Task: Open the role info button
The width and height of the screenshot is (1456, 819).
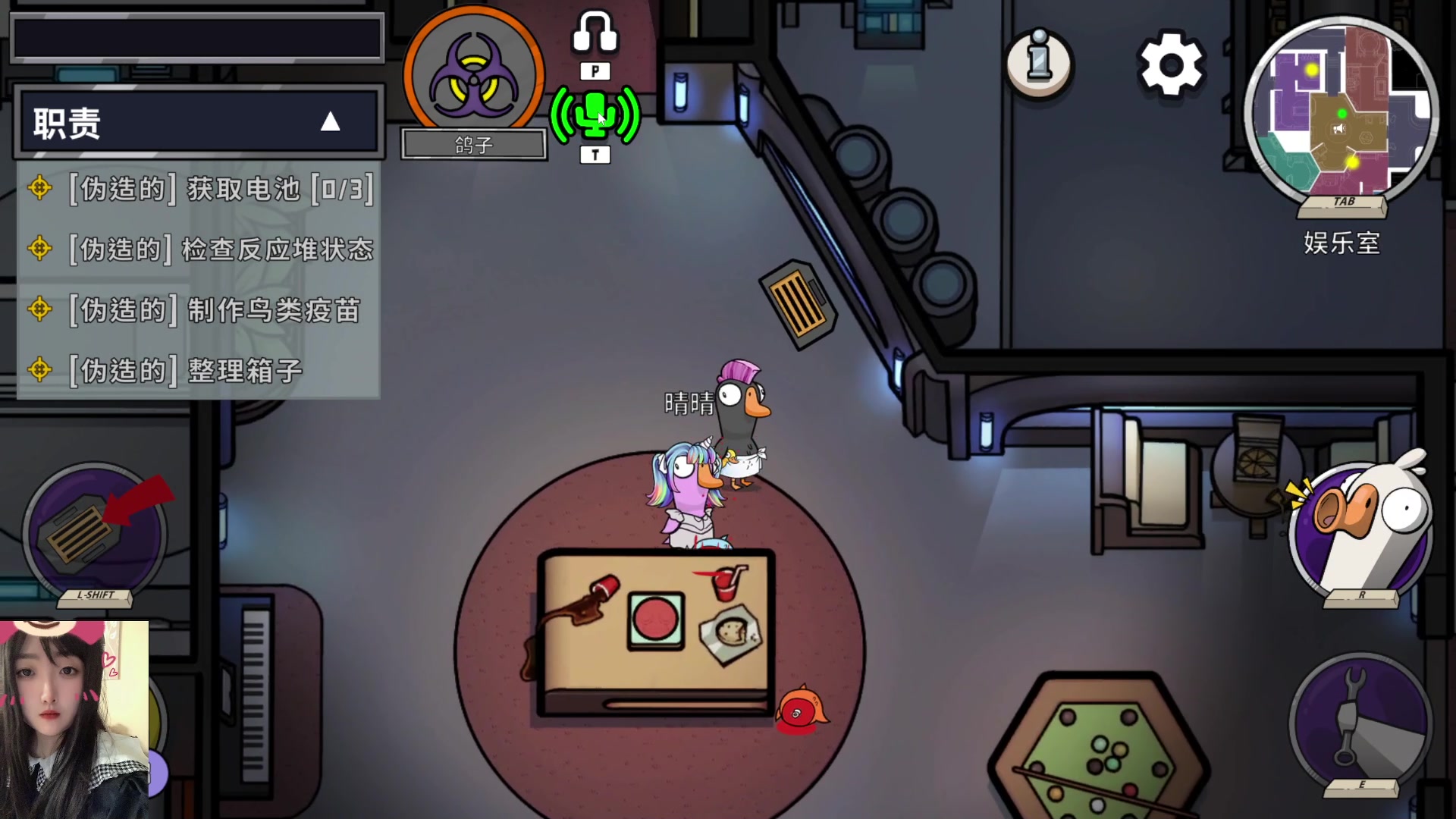Action: click(x=1038, y=64)
